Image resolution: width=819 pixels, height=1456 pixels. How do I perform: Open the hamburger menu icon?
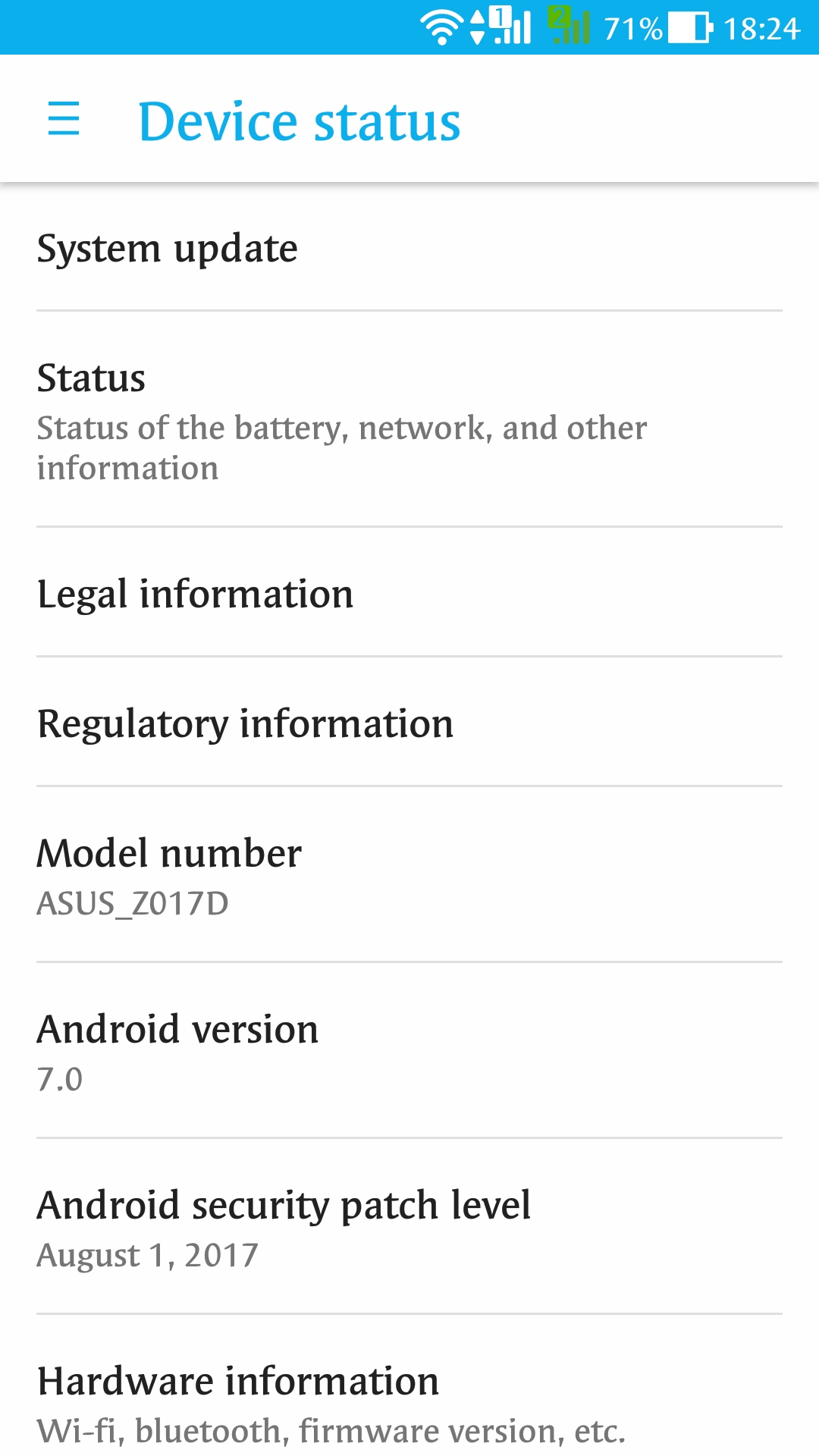(x=64, y=119)
